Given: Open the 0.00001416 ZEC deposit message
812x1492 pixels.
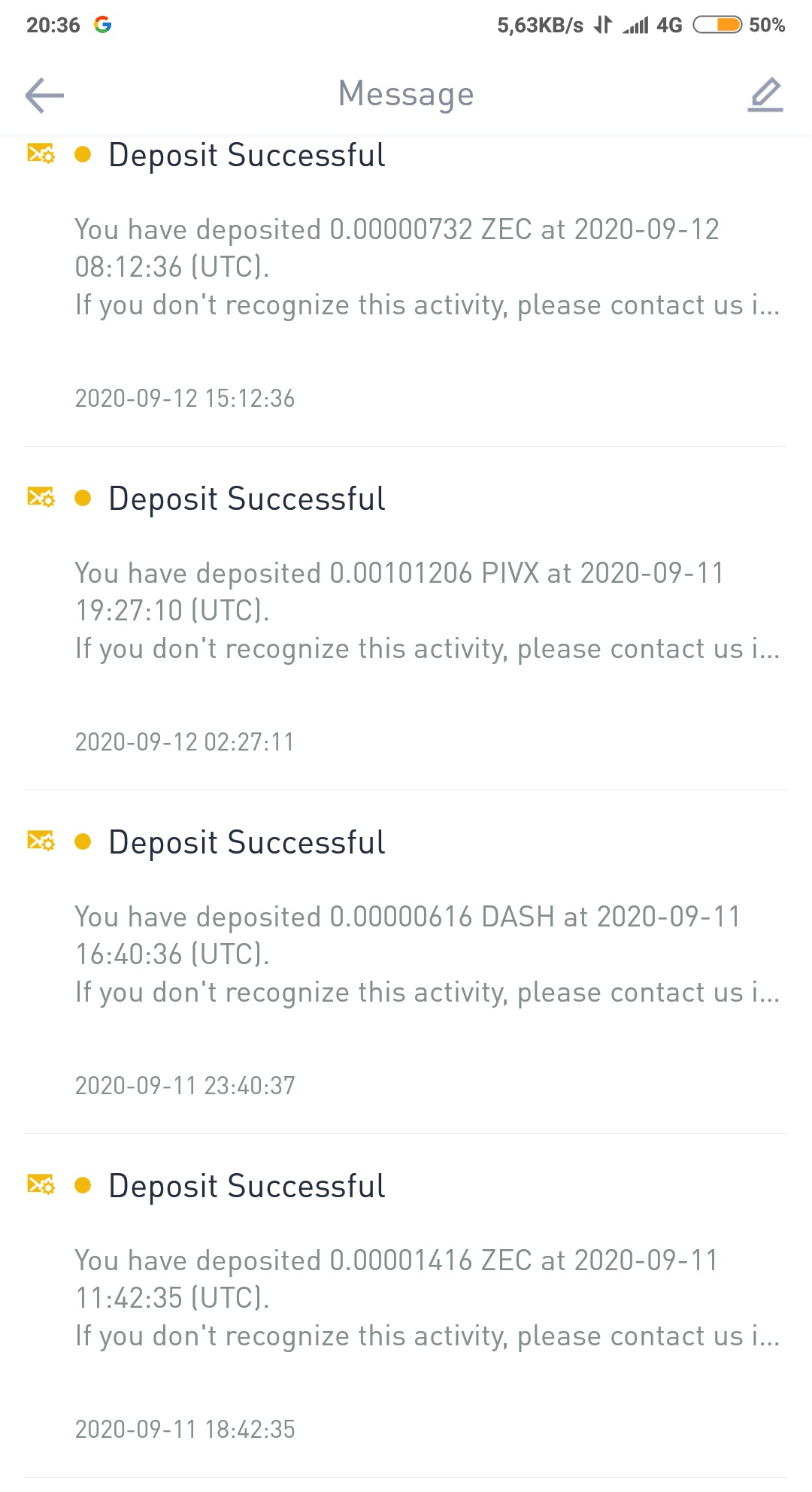Looking at the screenshot, I should click(x=406, y=1298).
